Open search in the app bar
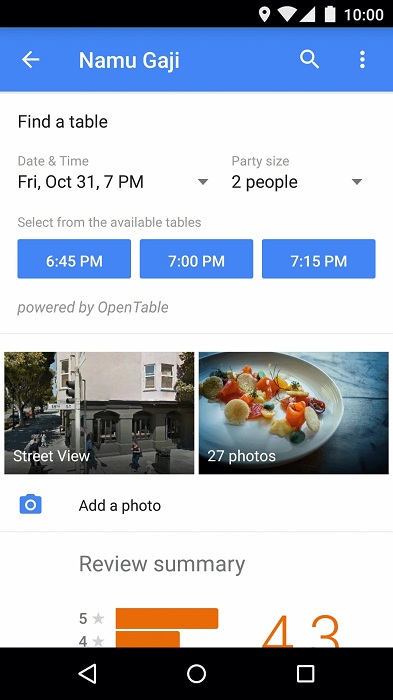Viewport: 393px width, 700px height. click(x=309, y=59)
